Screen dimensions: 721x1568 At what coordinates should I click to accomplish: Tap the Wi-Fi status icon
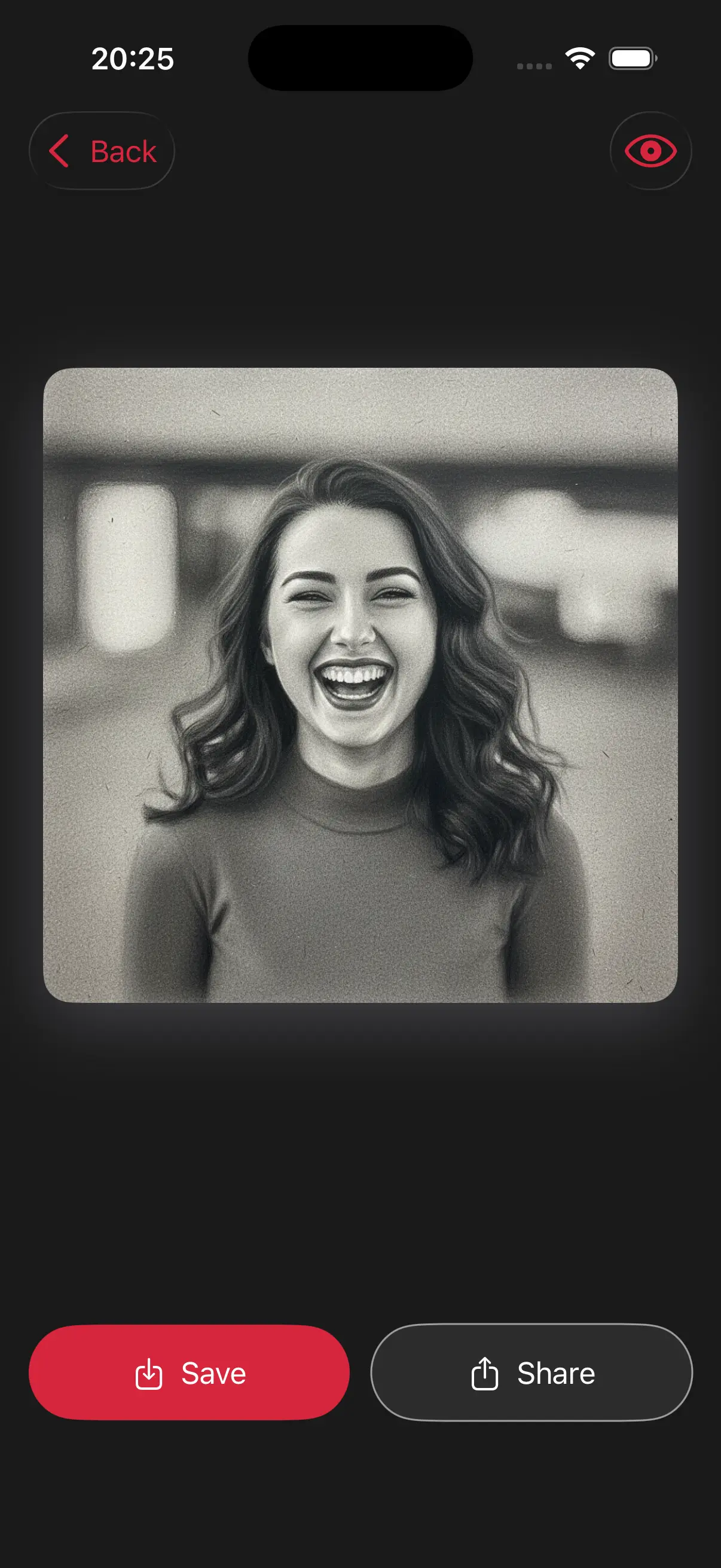tap(579, 57)
